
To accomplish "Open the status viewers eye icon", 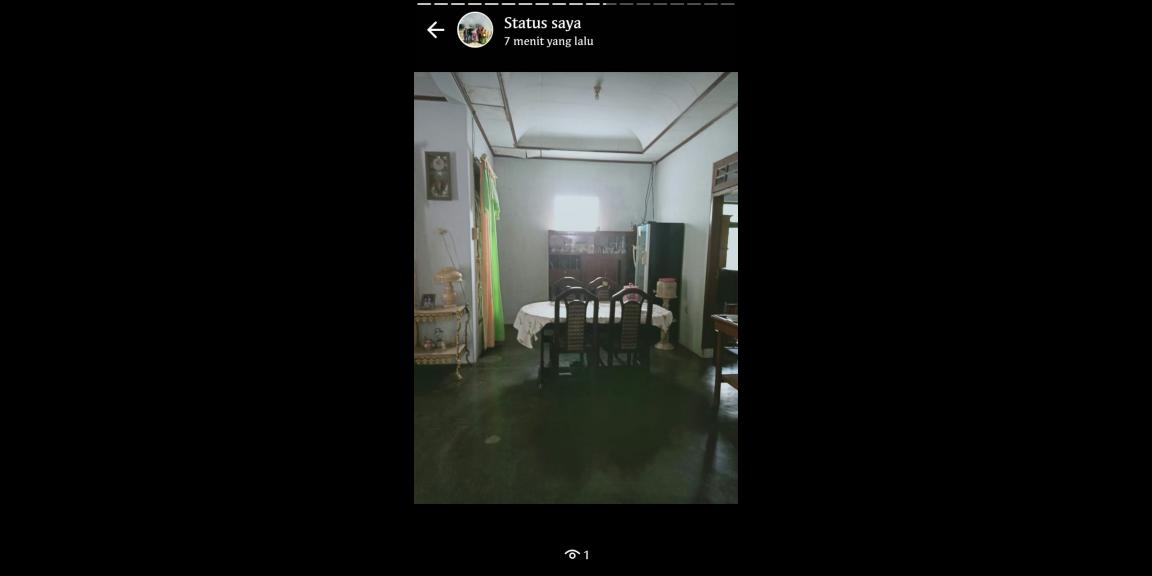I will tap(572, 554).
